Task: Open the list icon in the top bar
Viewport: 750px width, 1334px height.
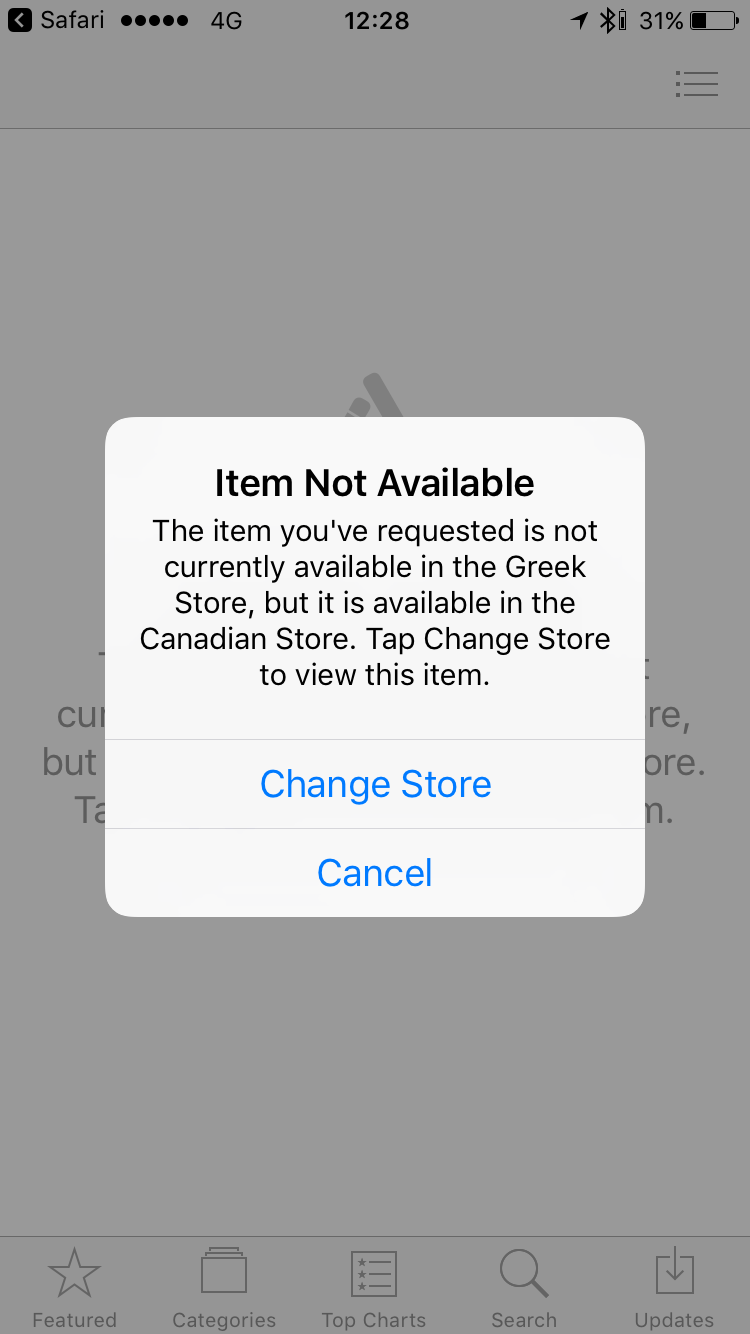Action: point(697,84)
